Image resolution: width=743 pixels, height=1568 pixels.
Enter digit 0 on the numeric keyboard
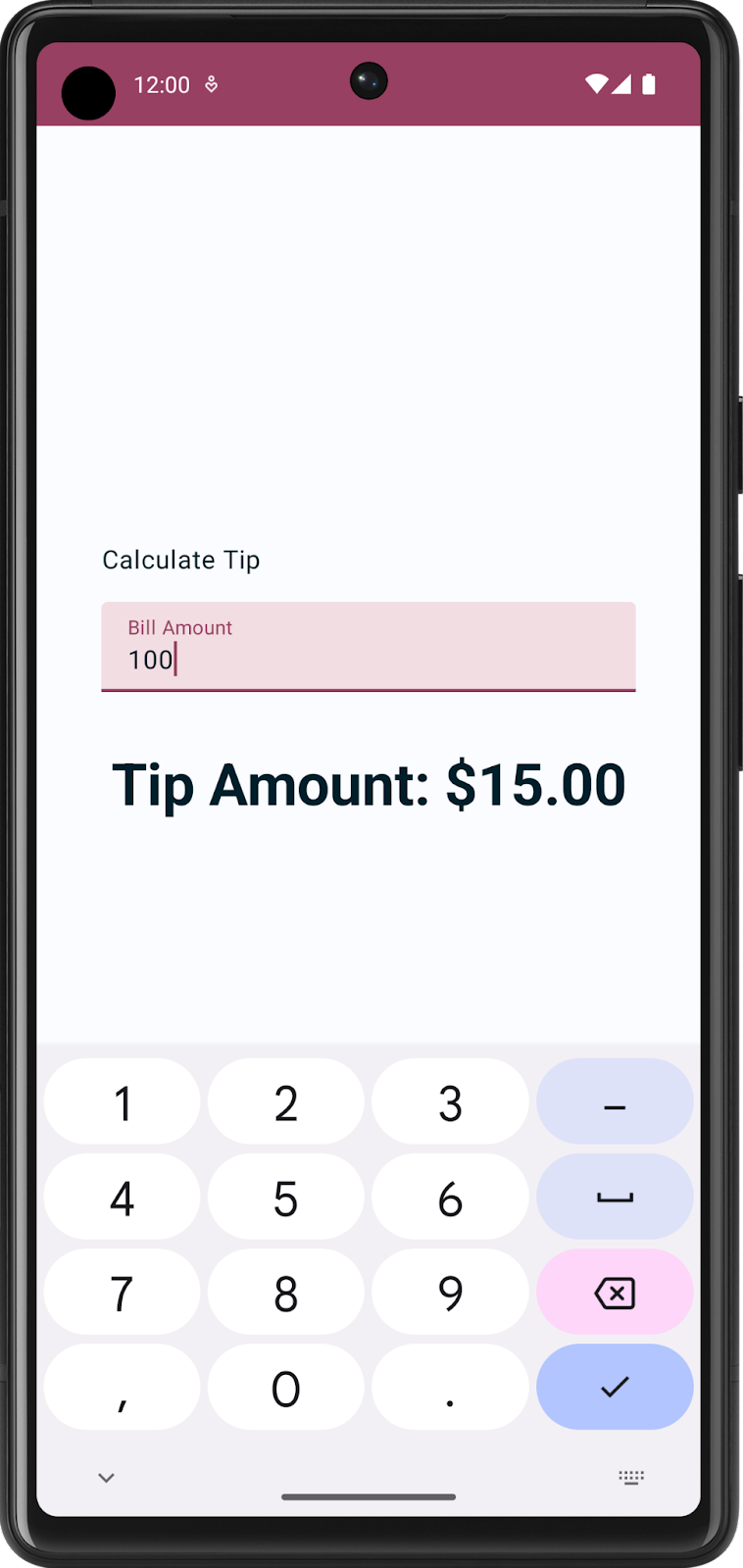click(x=285, y=1388)
